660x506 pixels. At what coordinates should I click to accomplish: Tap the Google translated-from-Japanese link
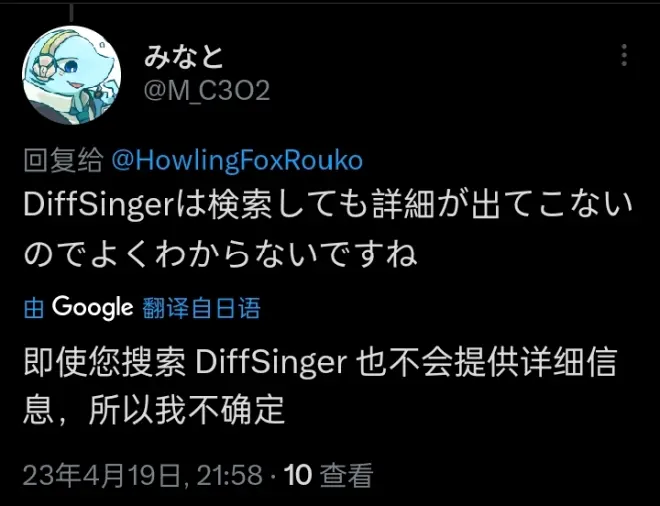point(142,308)
